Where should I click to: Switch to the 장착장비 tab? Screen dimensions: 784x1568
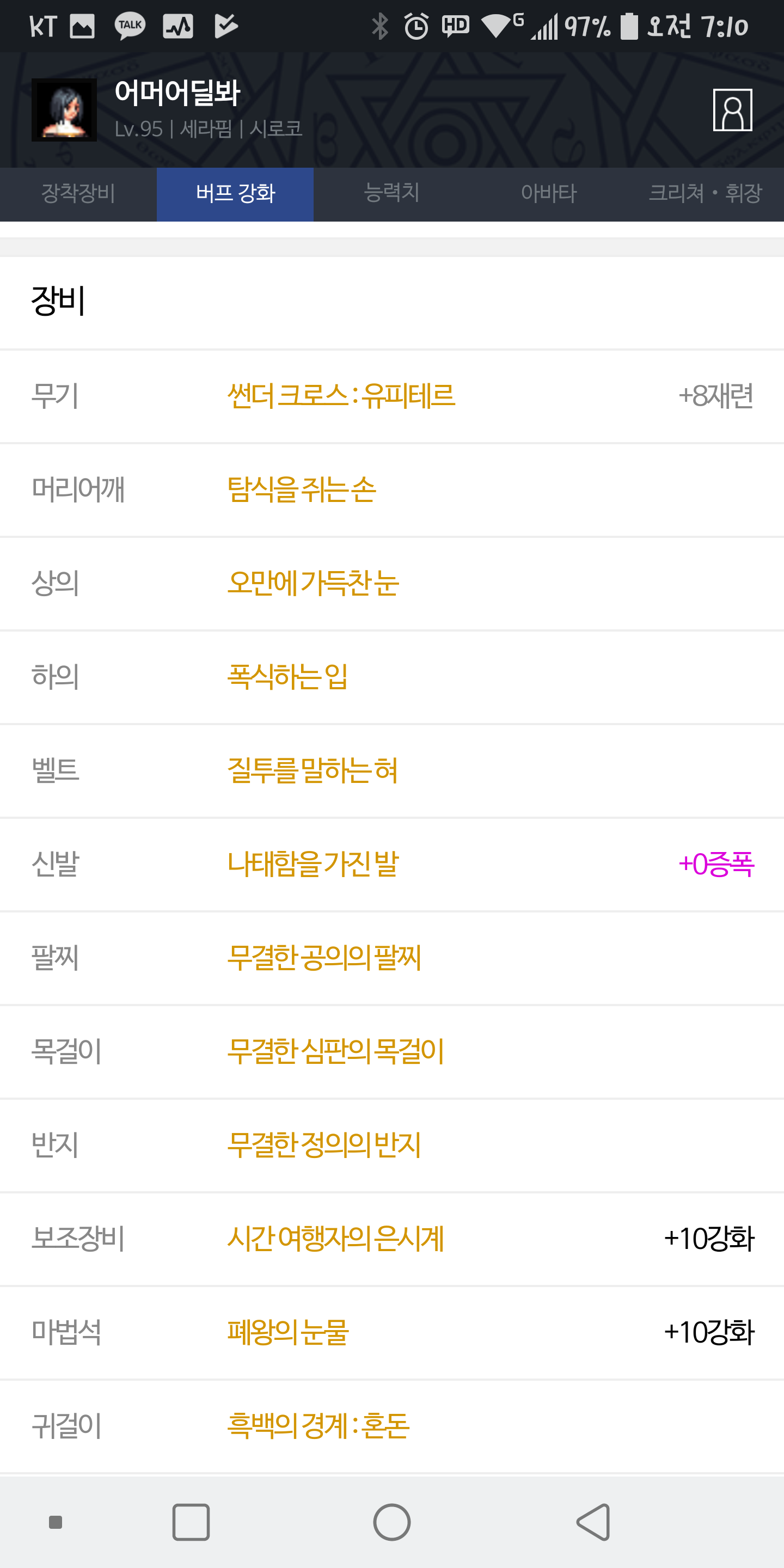78,194
